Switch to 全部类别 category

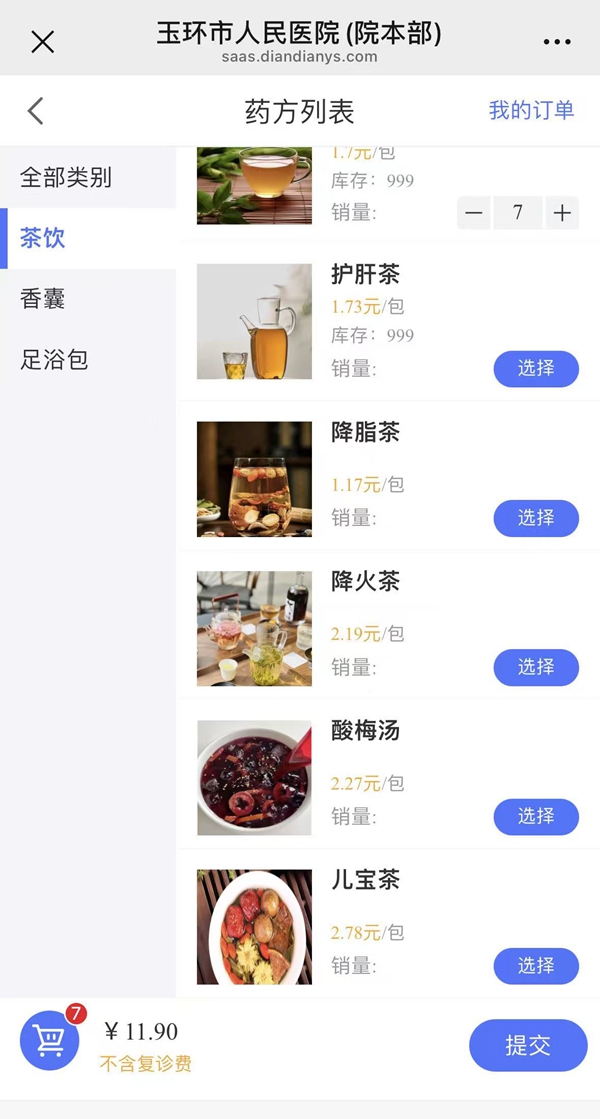pos(66,178)
